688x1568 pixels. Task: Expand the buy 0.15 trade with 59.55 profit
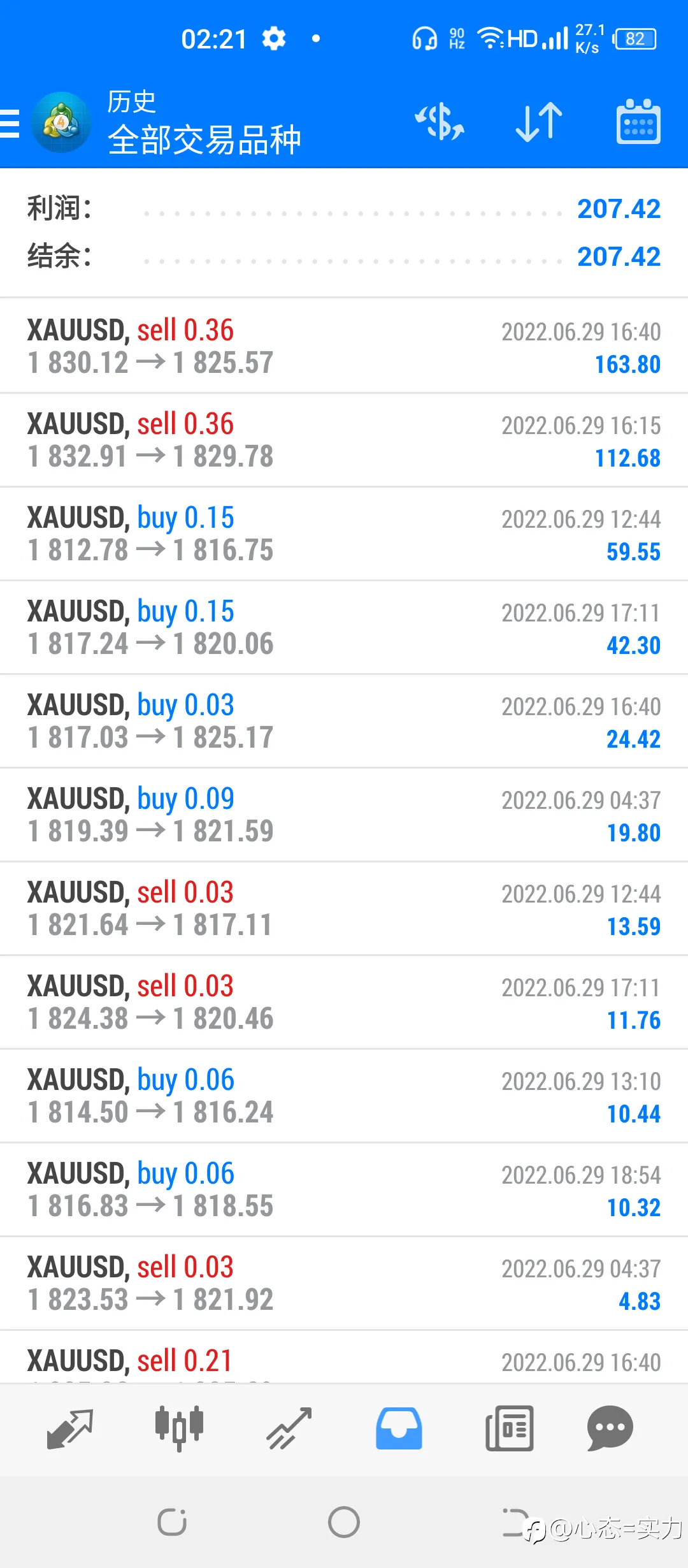[344, 534]
